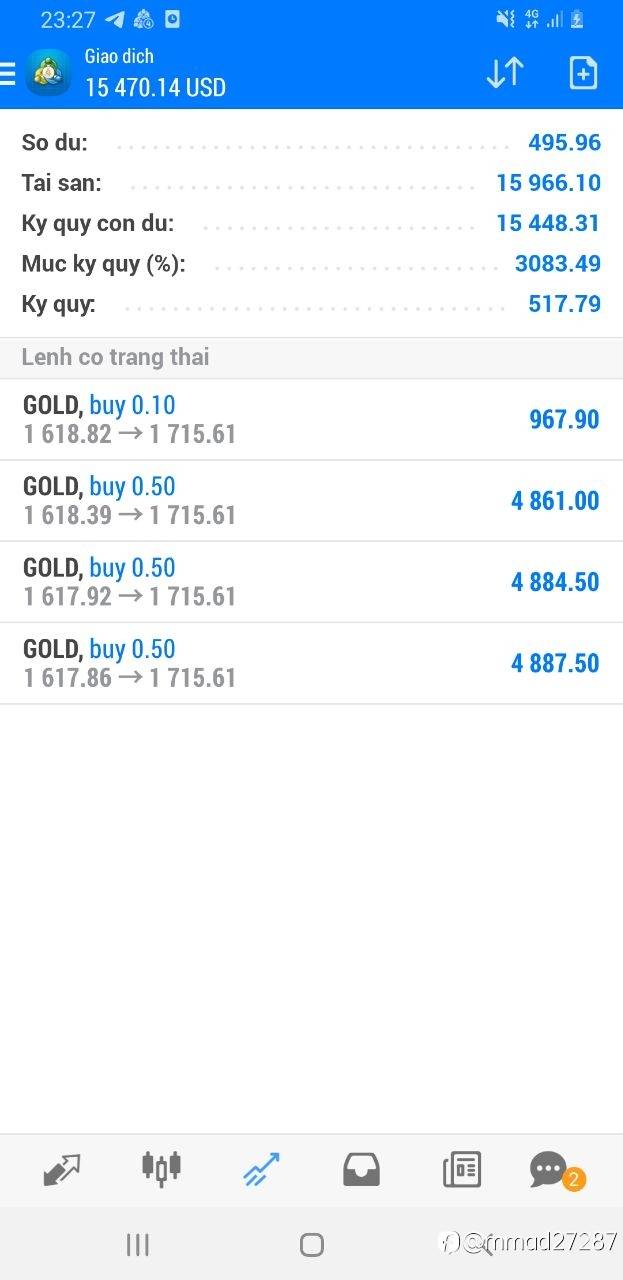Open the History tab
This screenshot has width=623, height=1280.
pyautogui.click(x=361, y=1169)
